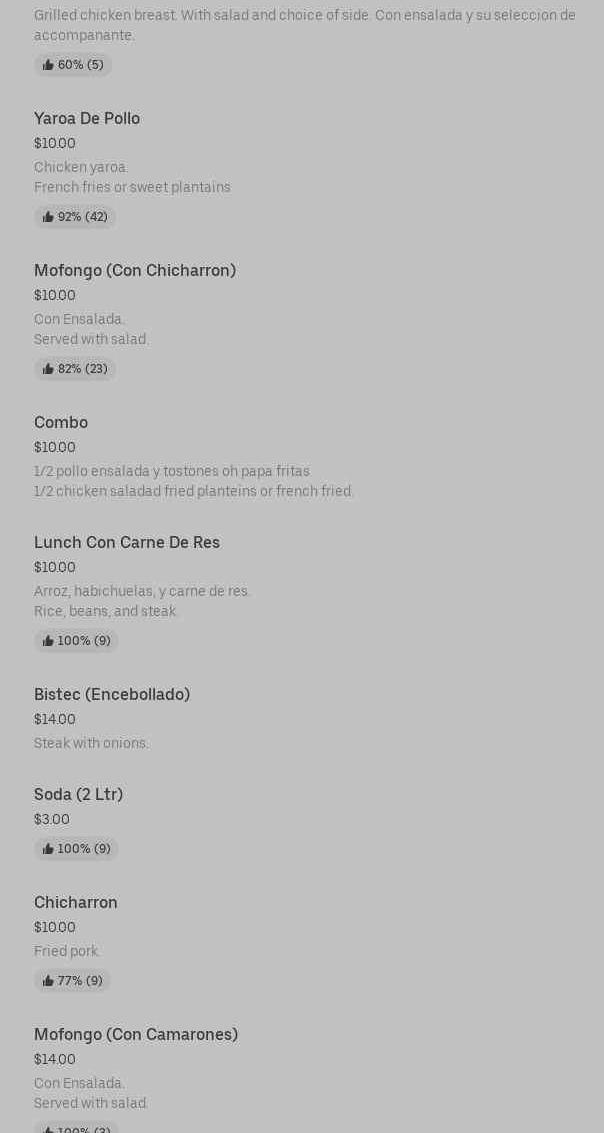View Lunch Con Carne De Res
The height and width of the screenshot is (1133, 604).
(127, 543)
